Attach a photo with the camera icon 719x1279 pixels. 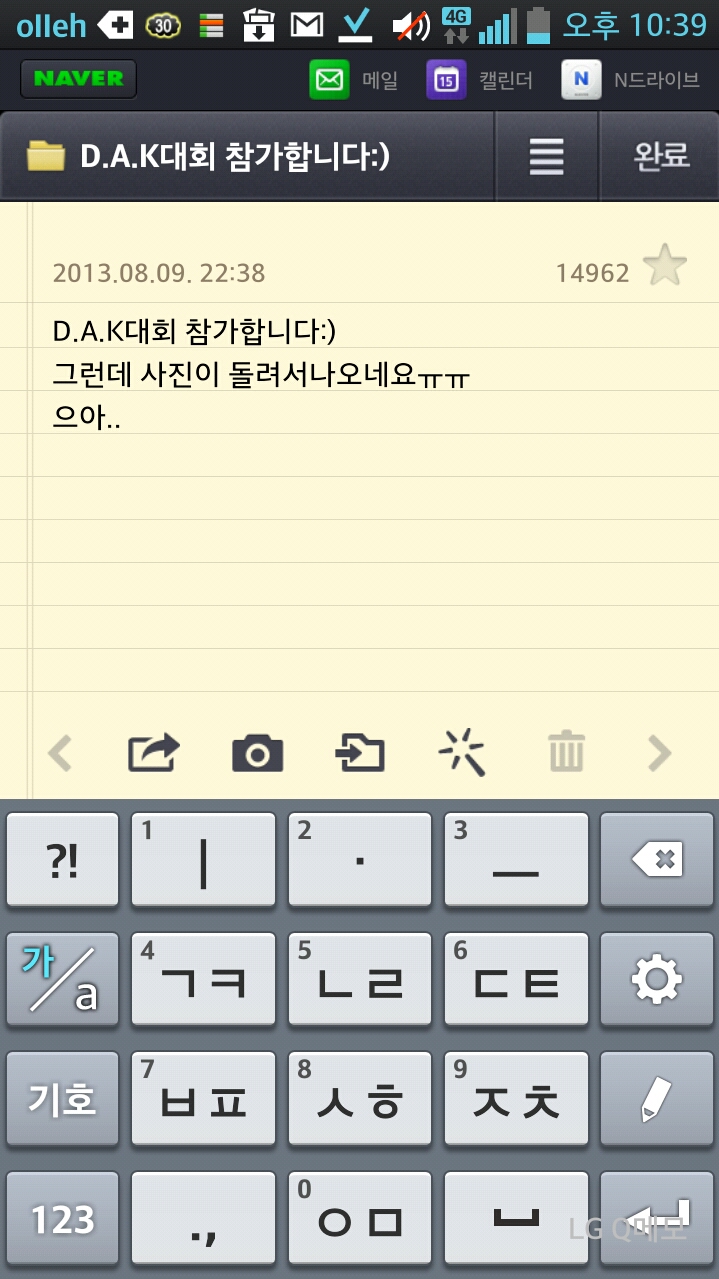click(257, 753)
